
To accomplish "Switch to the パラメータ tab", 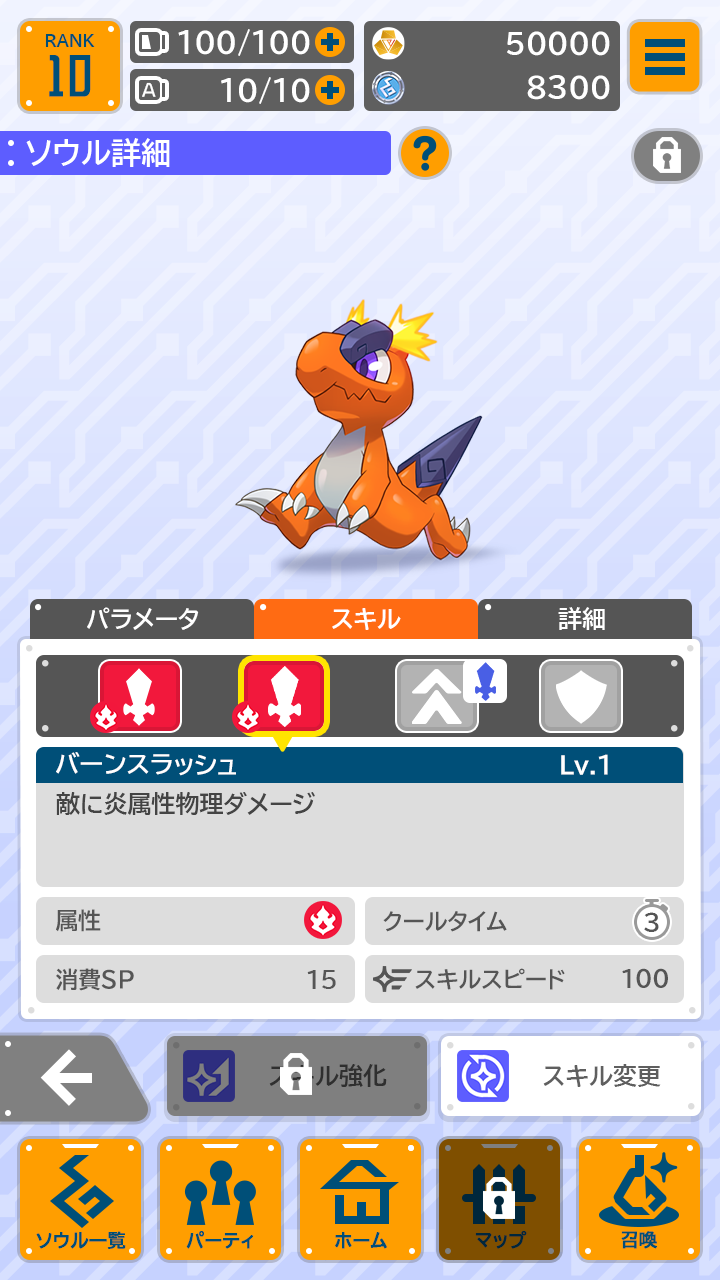I will pyautogui.click(x=142, y=619).
